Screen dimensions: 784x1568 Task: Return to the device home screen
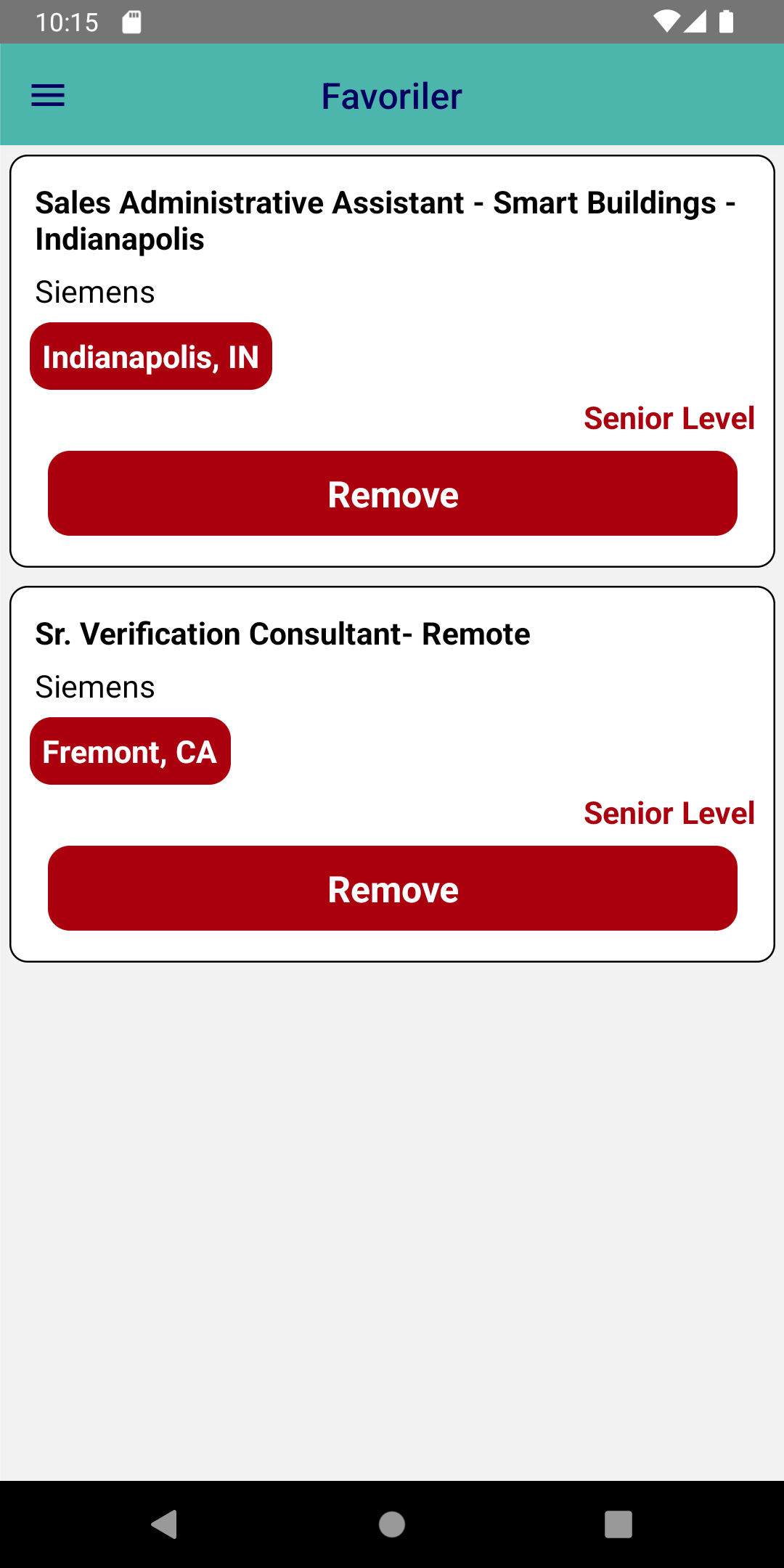392,1524
